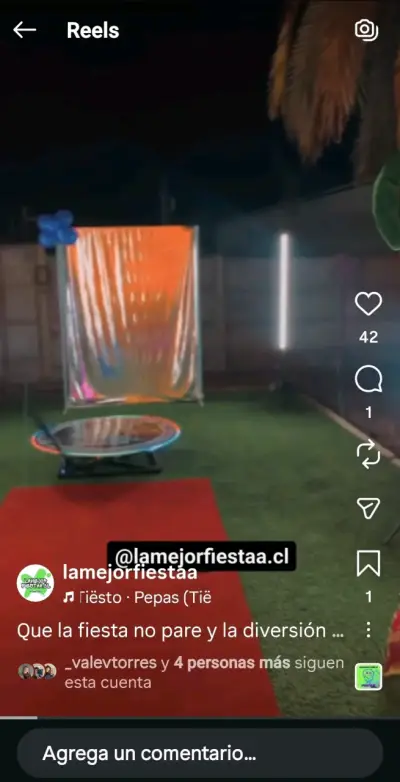Open the comments bubble icon
The width and height of the screenshot is (400, 782).
368,380
